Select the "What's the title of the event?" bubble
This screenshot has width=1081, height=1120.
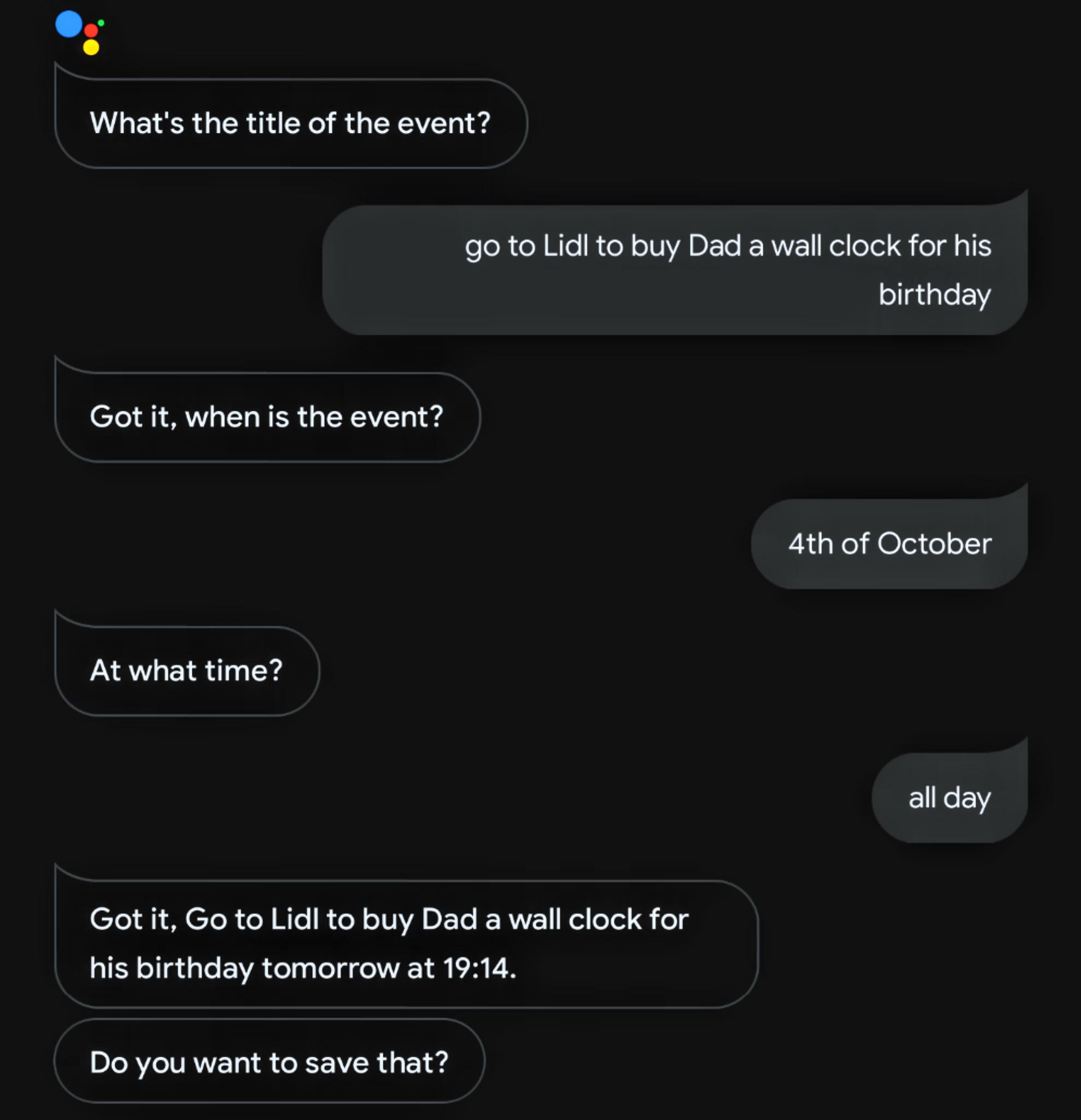click(290, 121)
